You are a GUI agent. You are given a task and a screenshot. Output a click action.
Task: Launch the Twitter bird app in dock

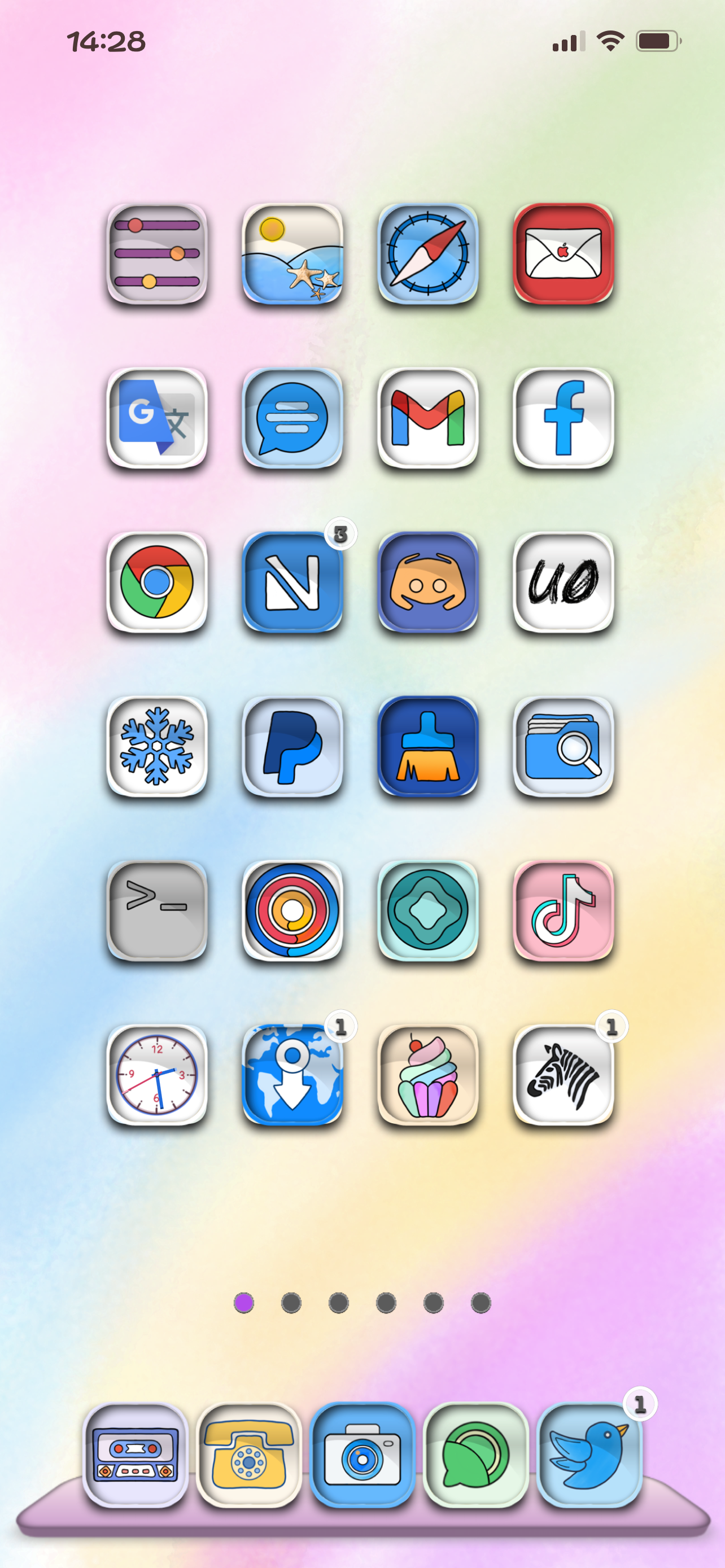coord(589,1456)
